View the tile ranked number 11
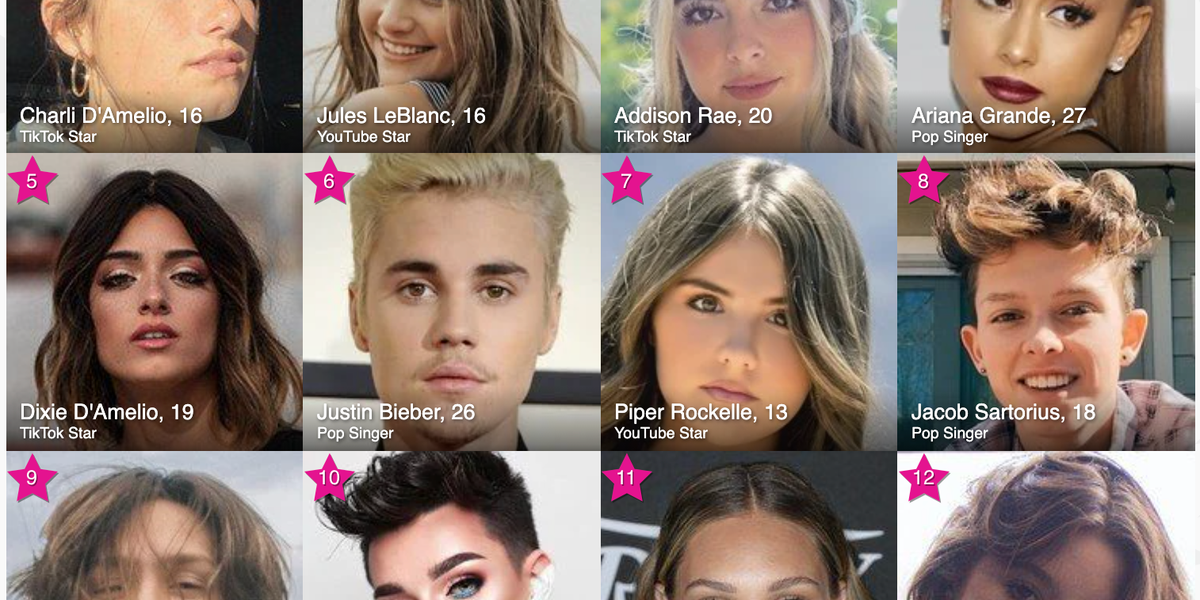 748,530
